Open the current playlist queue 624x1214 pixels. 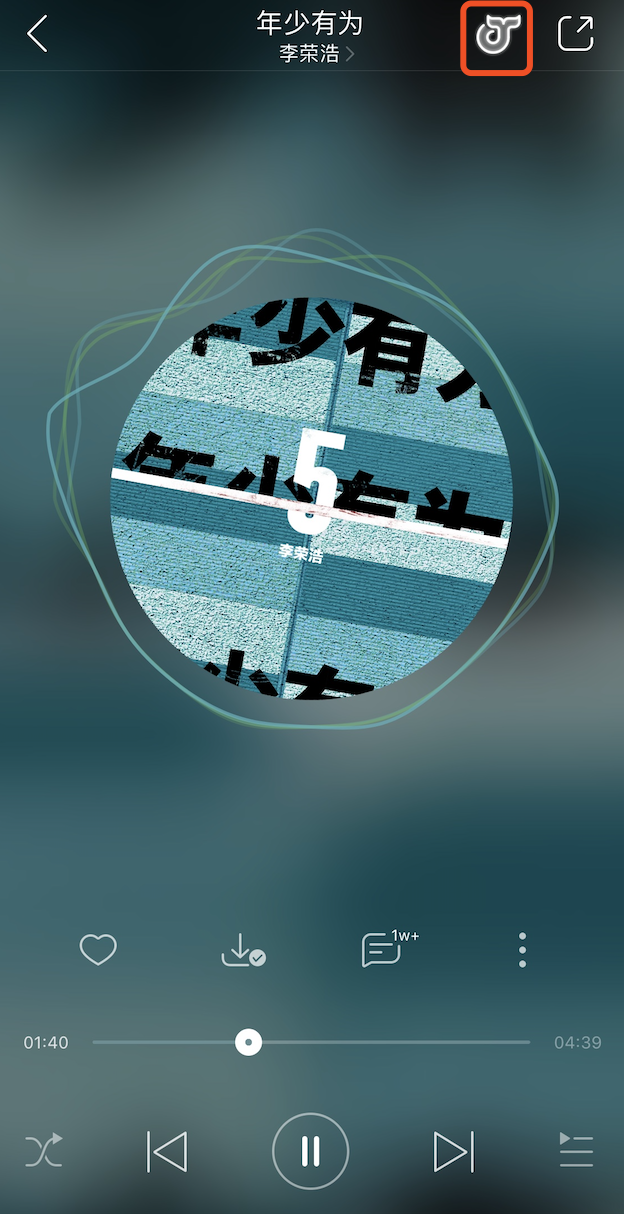(576, 1151)
